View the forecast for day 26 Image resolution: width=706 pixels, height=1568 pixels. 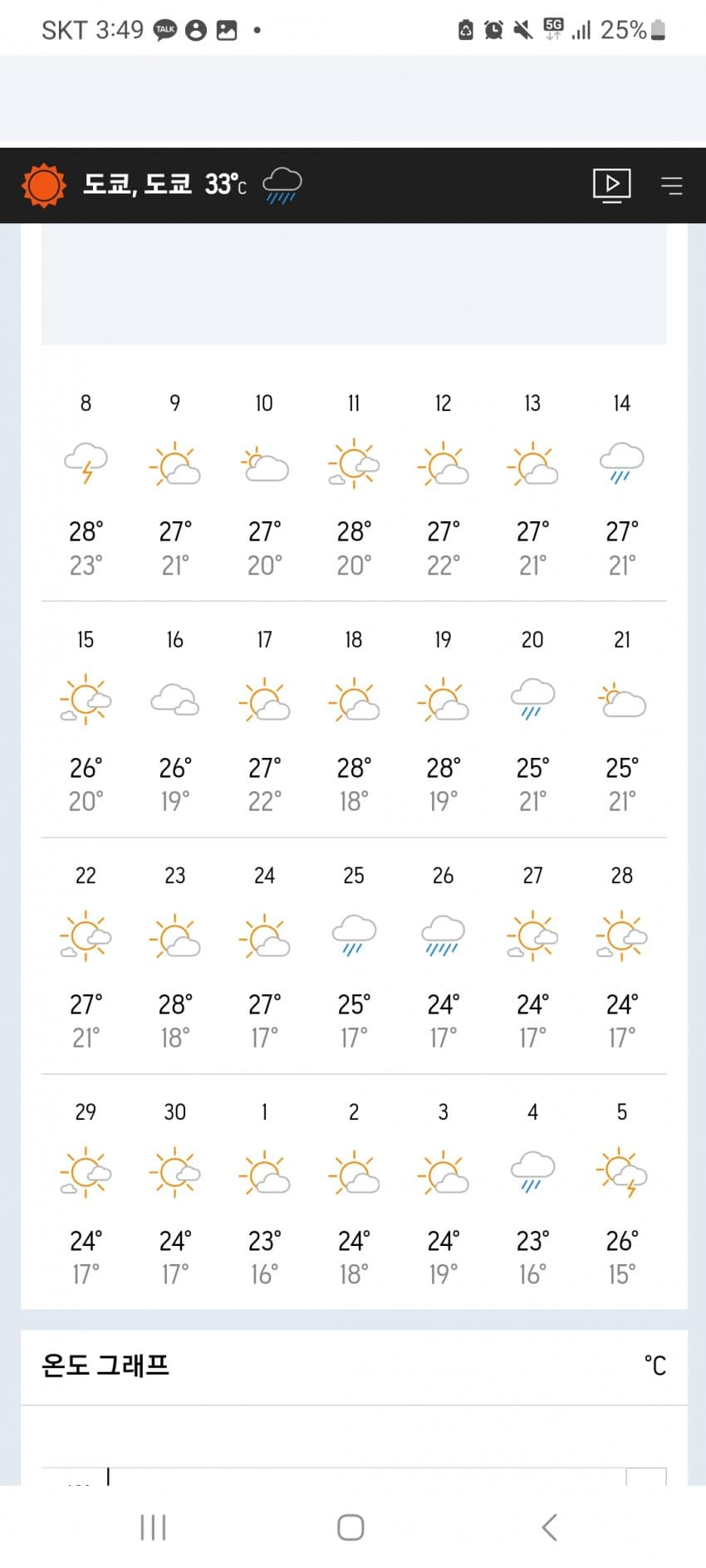pos(443,956)
